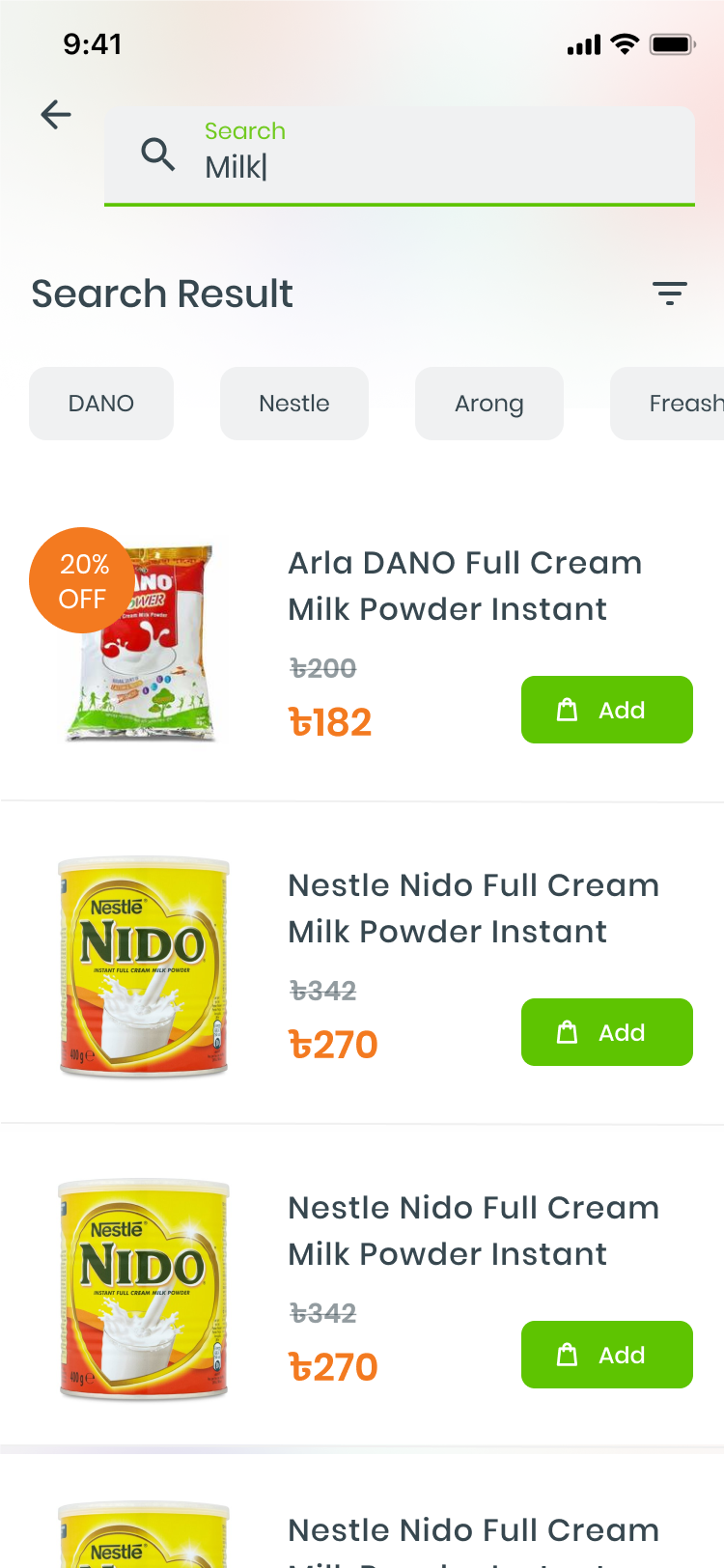The width and height of the screenshot is (724, 1568).
Task: Tap the search field containing Milk
Action: click(400, 156)
